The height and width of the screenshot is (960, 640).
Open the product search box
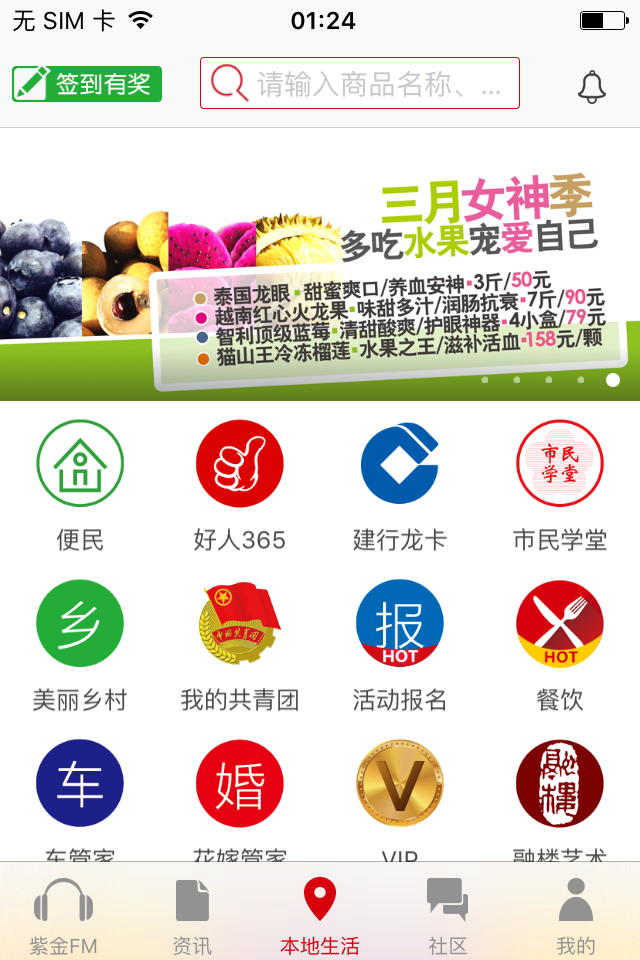point(360,83)
